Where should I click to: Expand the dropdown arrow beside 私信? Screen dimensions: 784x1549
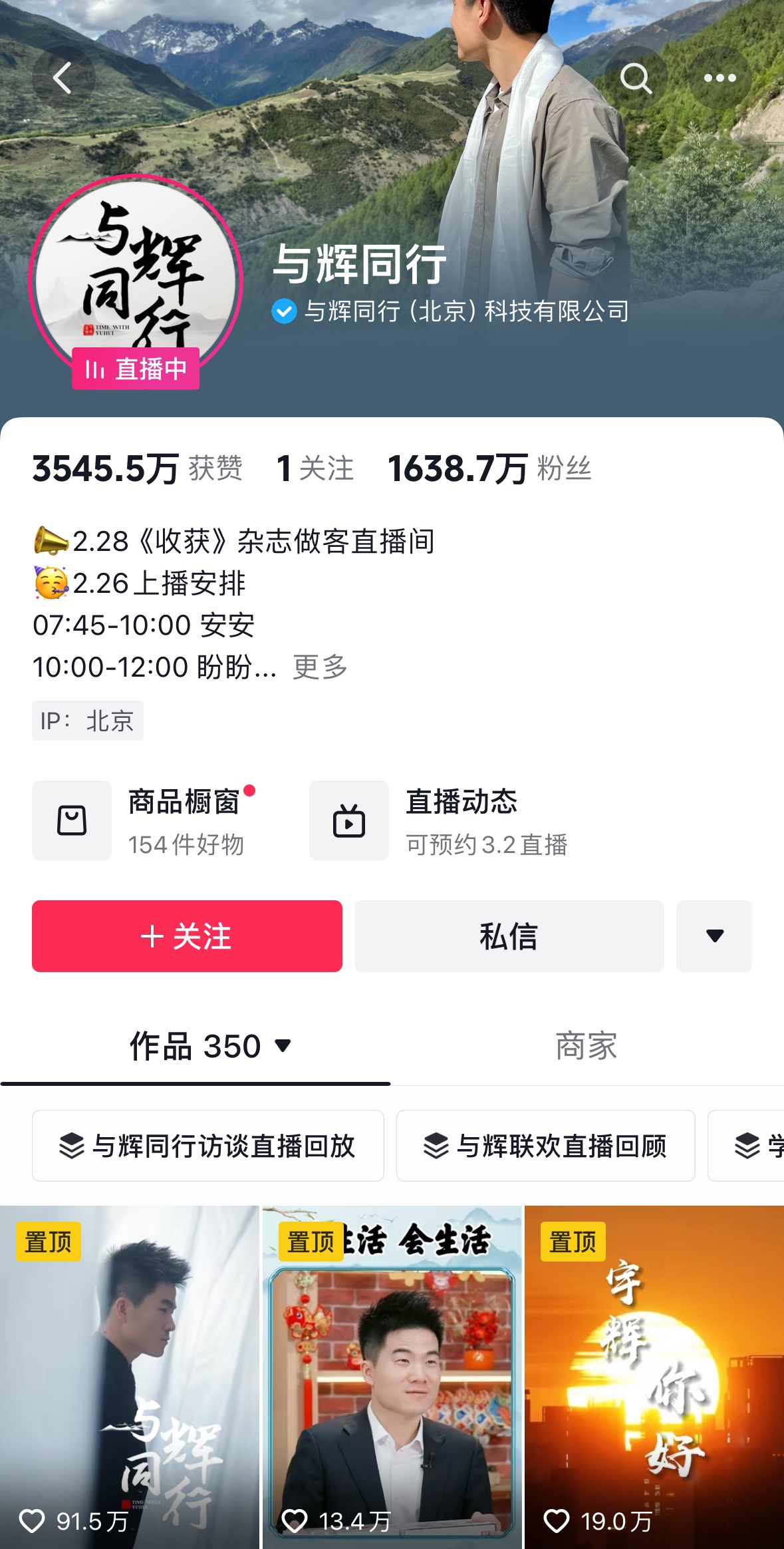click(x=714, y=936)
